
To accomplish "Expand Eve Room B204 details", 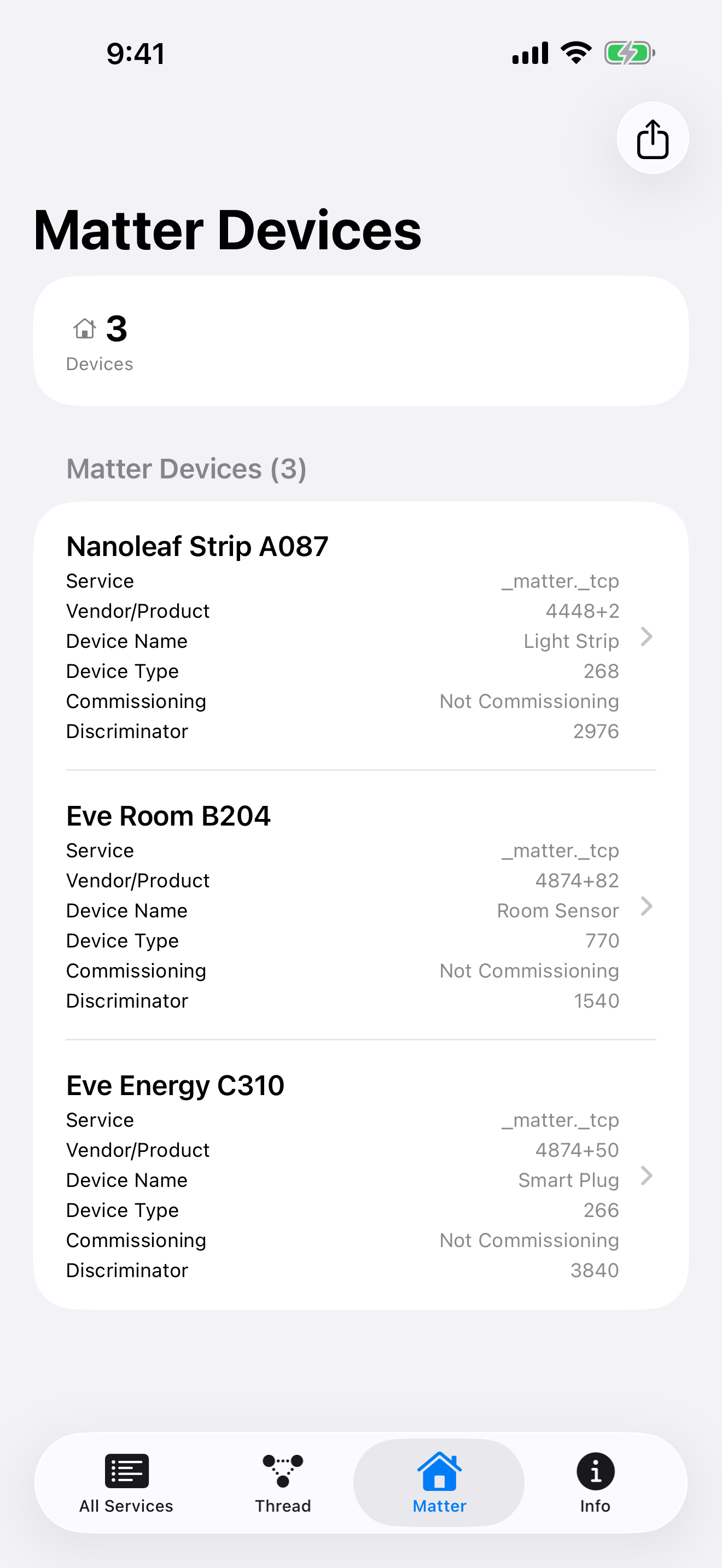I will coord(647,907).
